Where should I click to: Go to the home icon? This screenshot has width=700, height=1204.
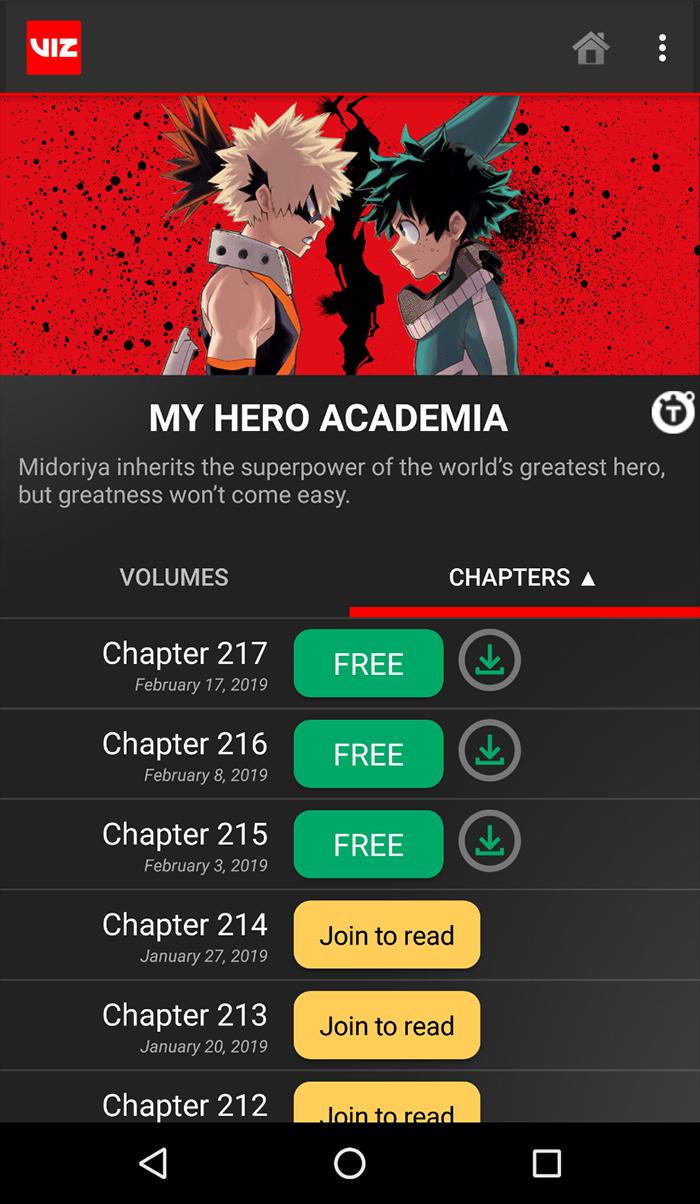tap(591, 47)
